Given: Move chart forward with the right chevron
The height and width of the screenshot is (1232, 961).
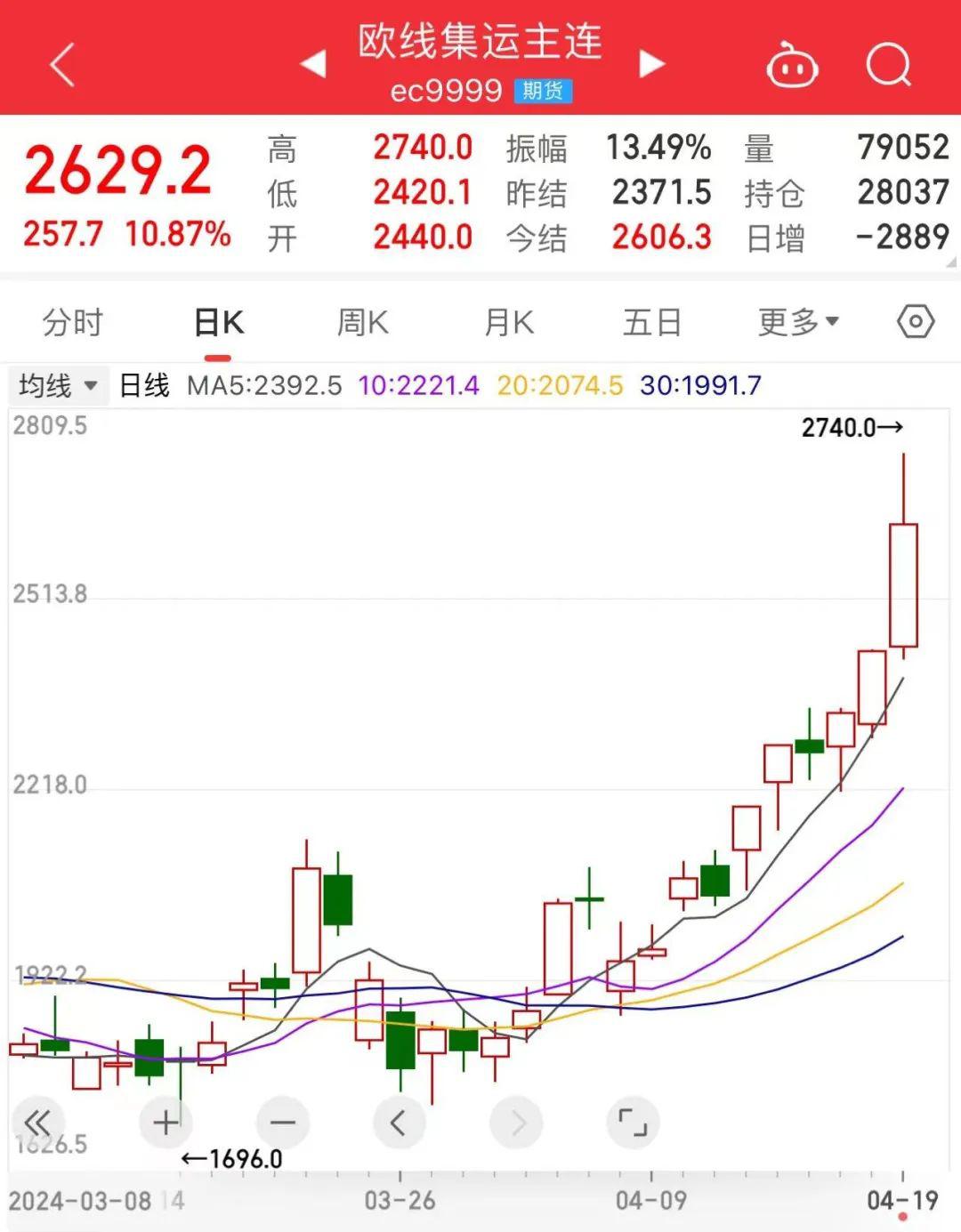Looking at the screenshot, I should 517,1123.
